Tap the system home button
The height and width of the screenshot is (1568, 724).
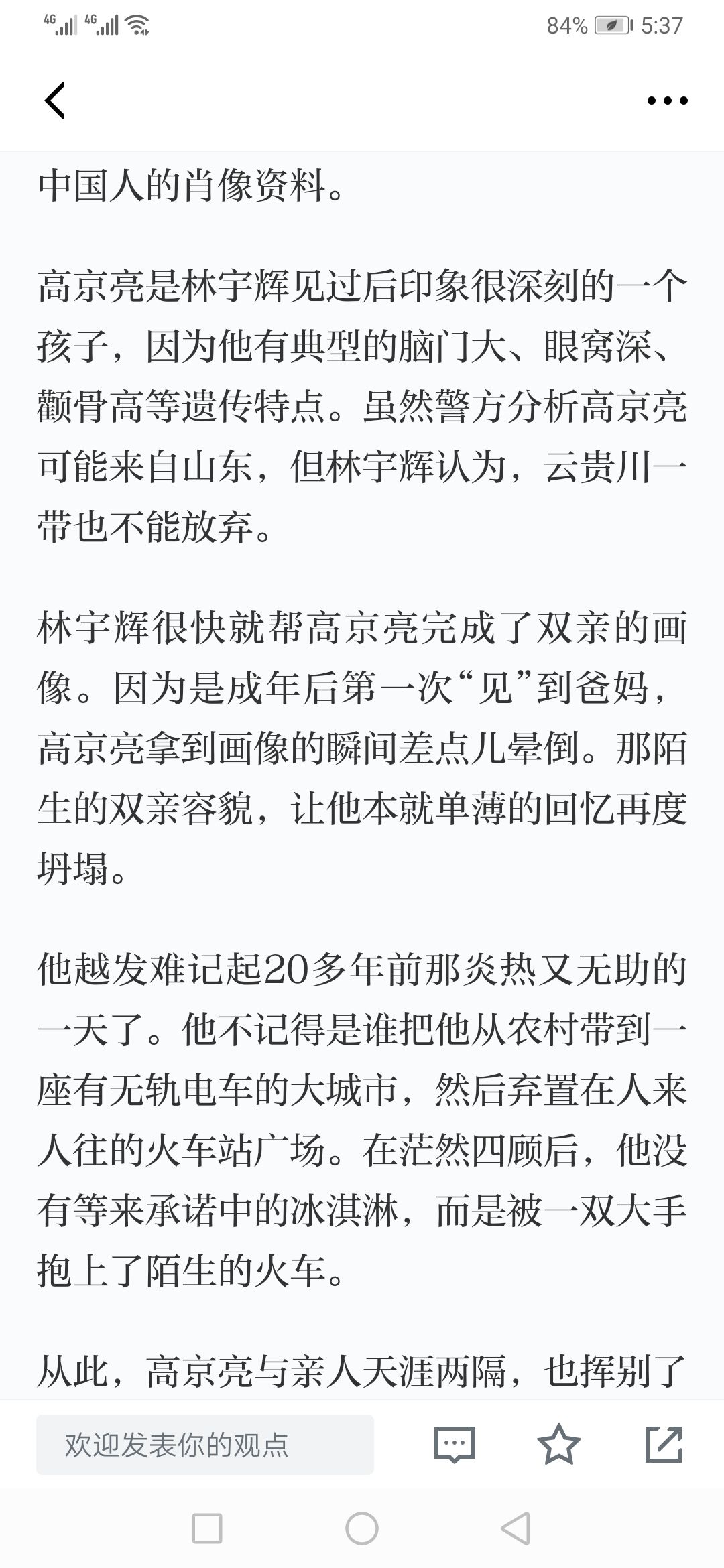coord(362,1529)
